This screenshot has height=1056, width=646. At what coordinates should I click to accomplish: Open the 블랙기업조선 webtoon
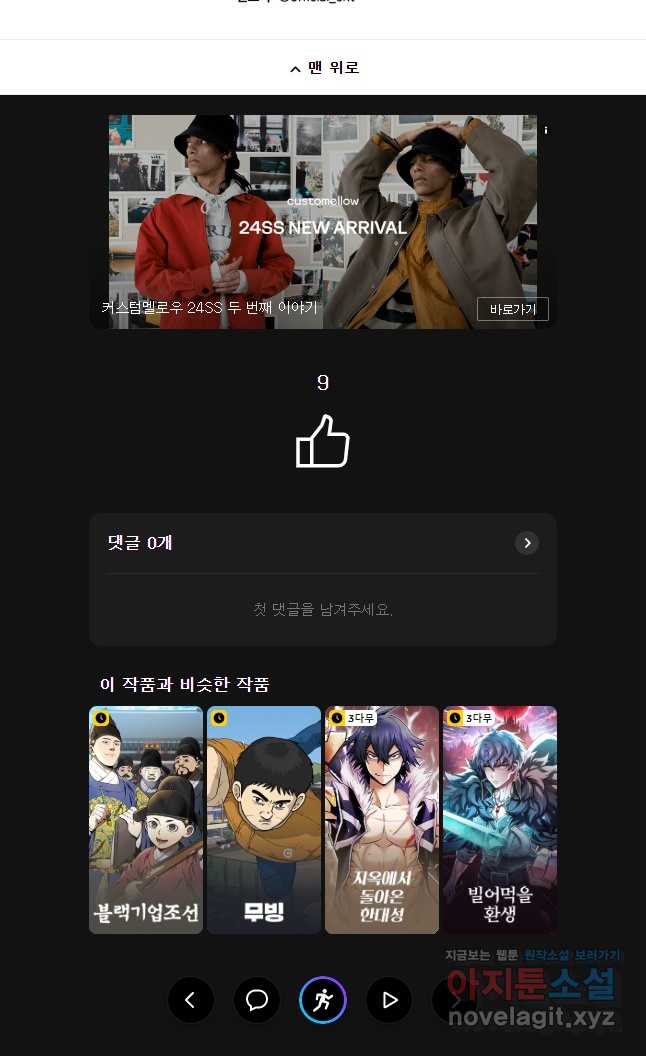[146, 820]
